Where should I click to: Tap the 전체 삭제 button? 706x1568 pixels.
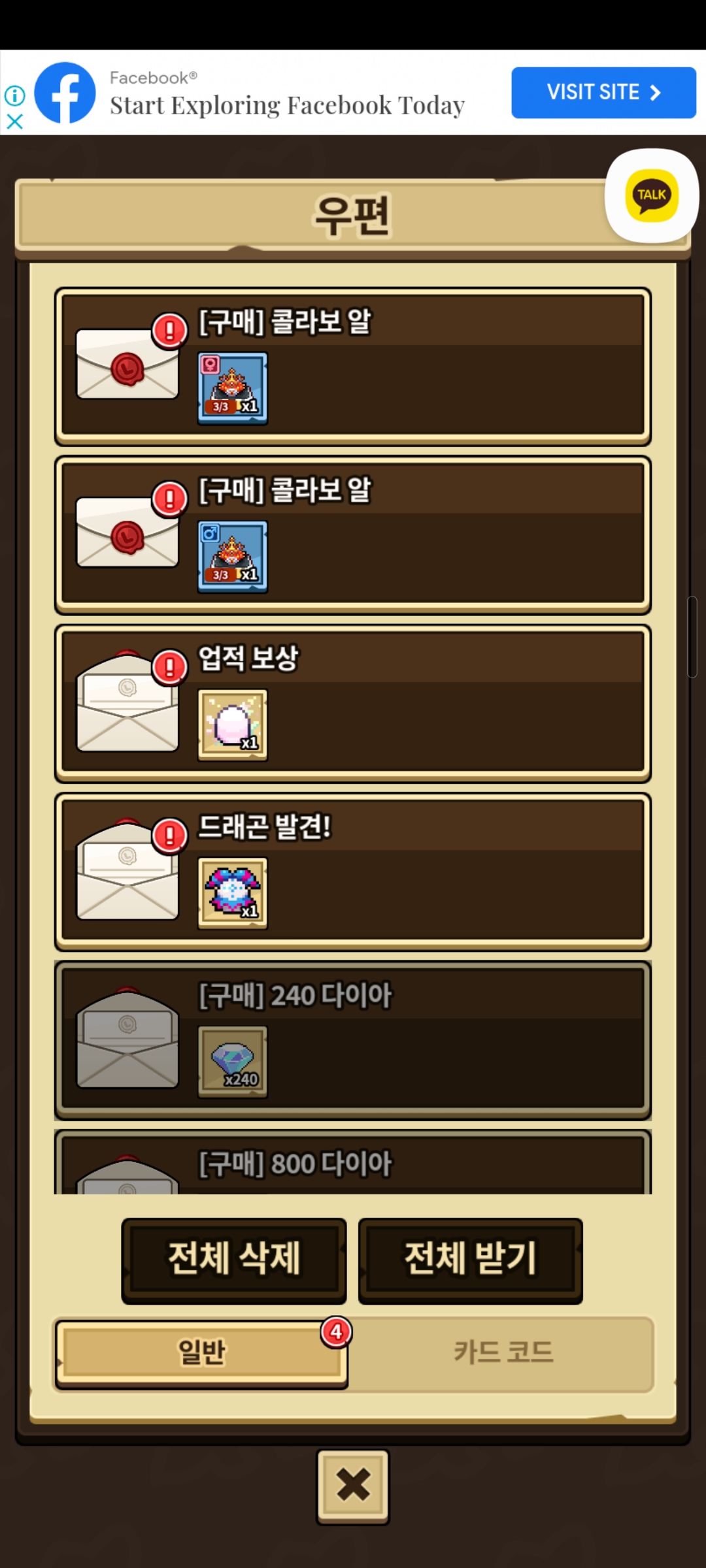click(x=234, y=1260)
